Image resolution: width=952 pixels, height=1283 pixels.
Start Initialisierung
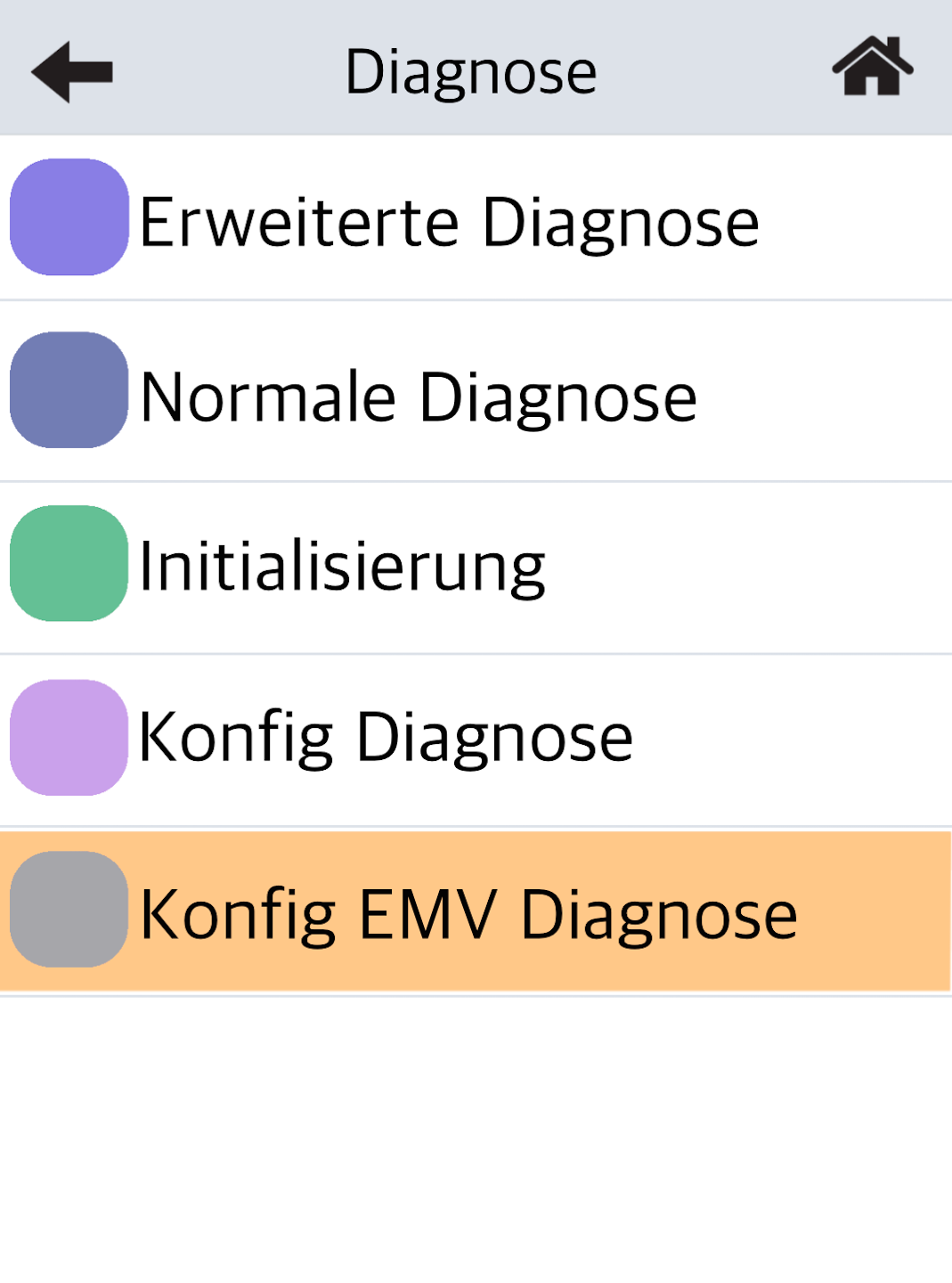pyautogui.click(x=343, y=566)
